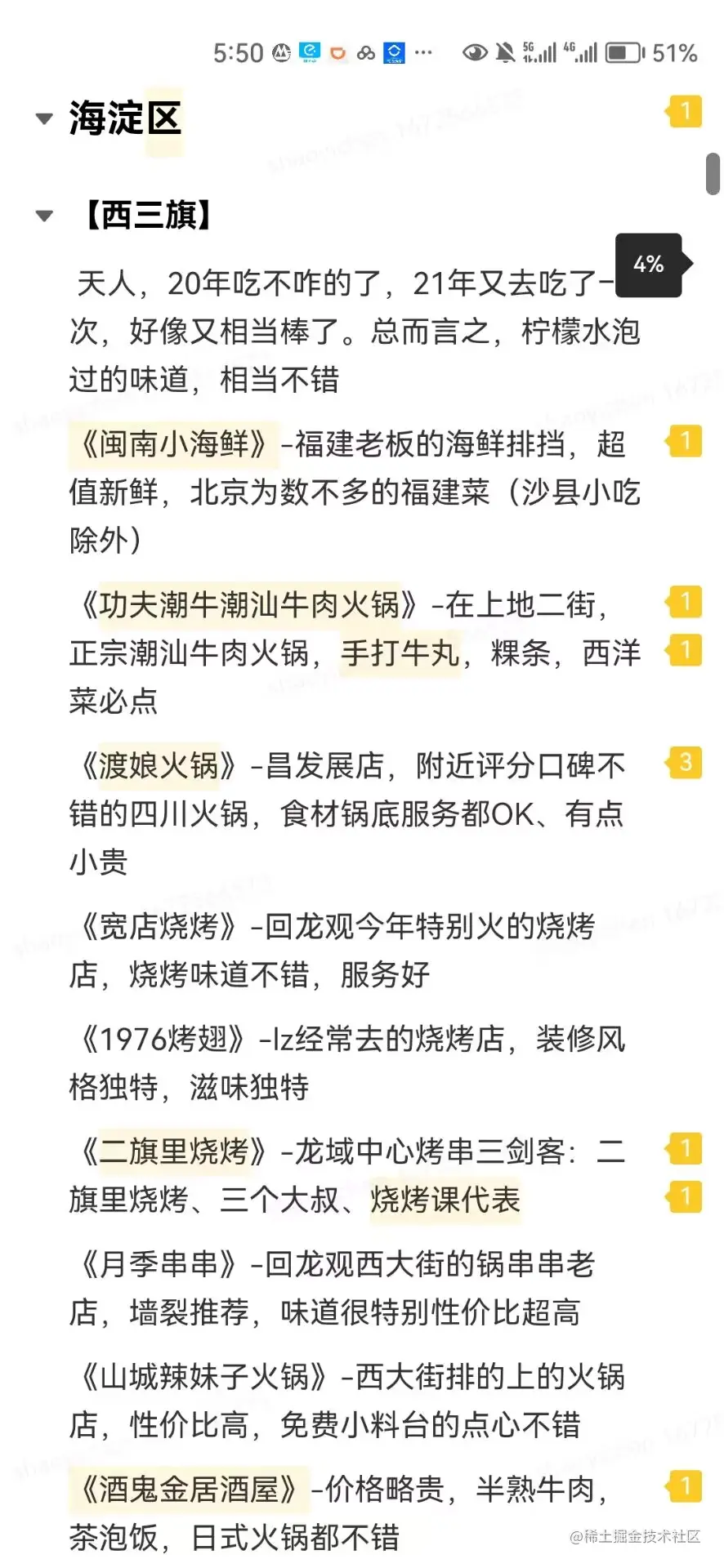The height and width of the screenshot is (1568, 724).
Task: Collapse the 【西三旗】 section
Action: 44,216
